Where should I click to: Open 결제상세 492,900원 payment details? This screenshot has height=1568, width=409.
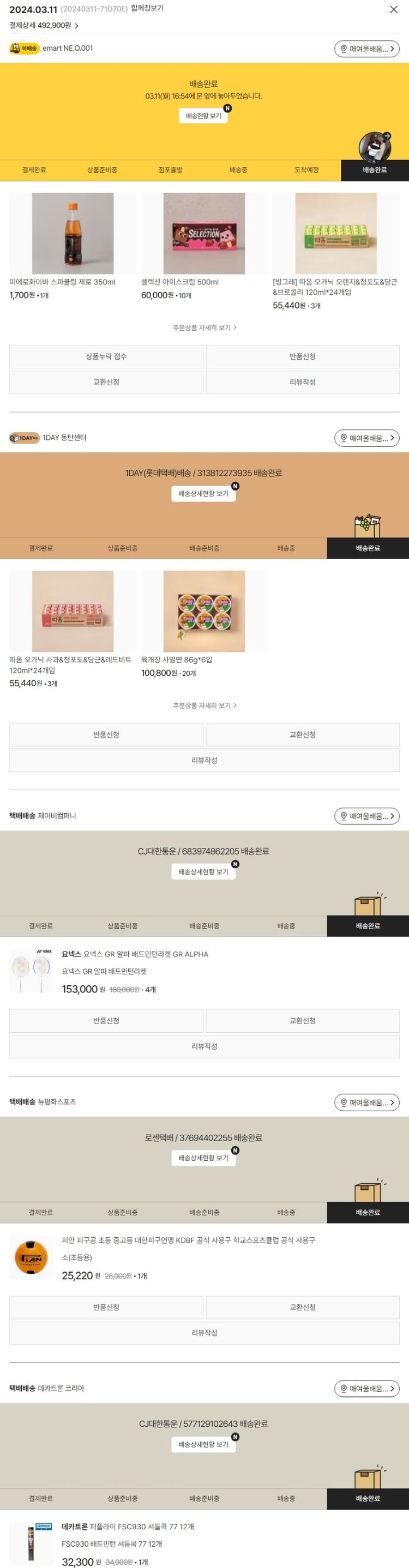(44, 26)
